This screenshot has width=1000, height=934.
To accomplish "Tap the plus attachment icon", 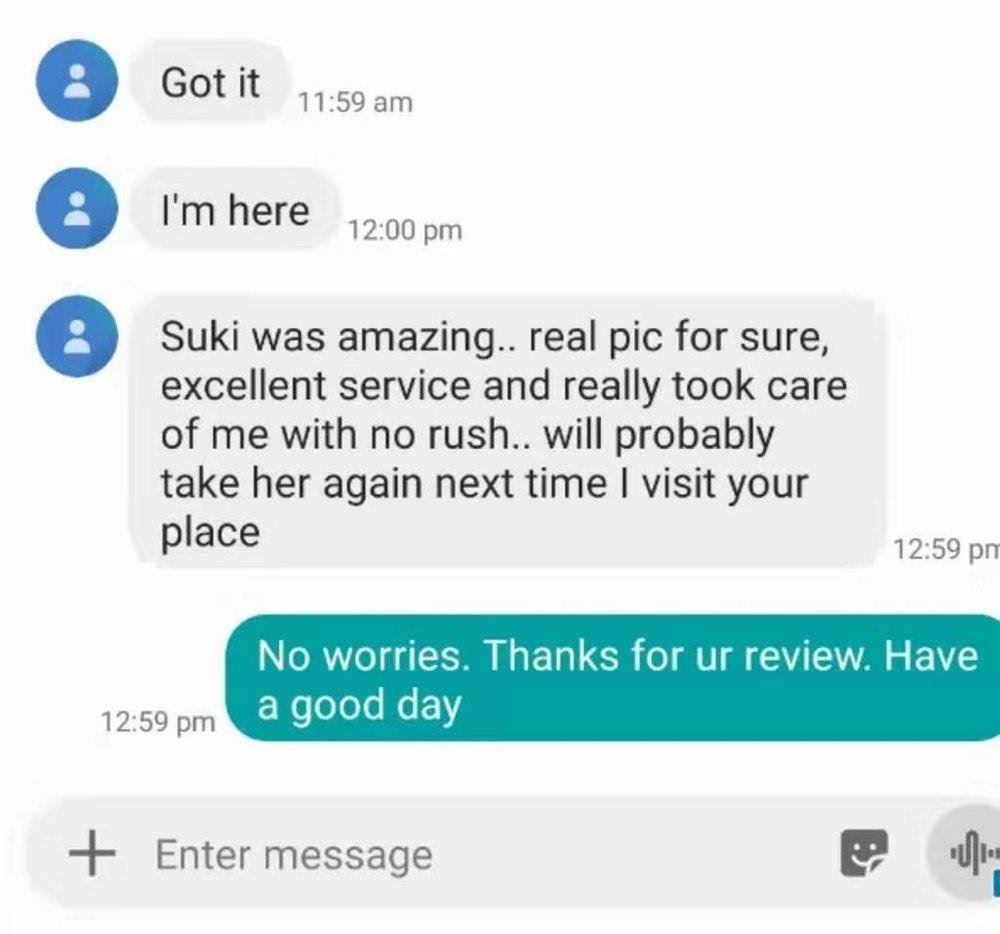I will (x=91, y=855).
